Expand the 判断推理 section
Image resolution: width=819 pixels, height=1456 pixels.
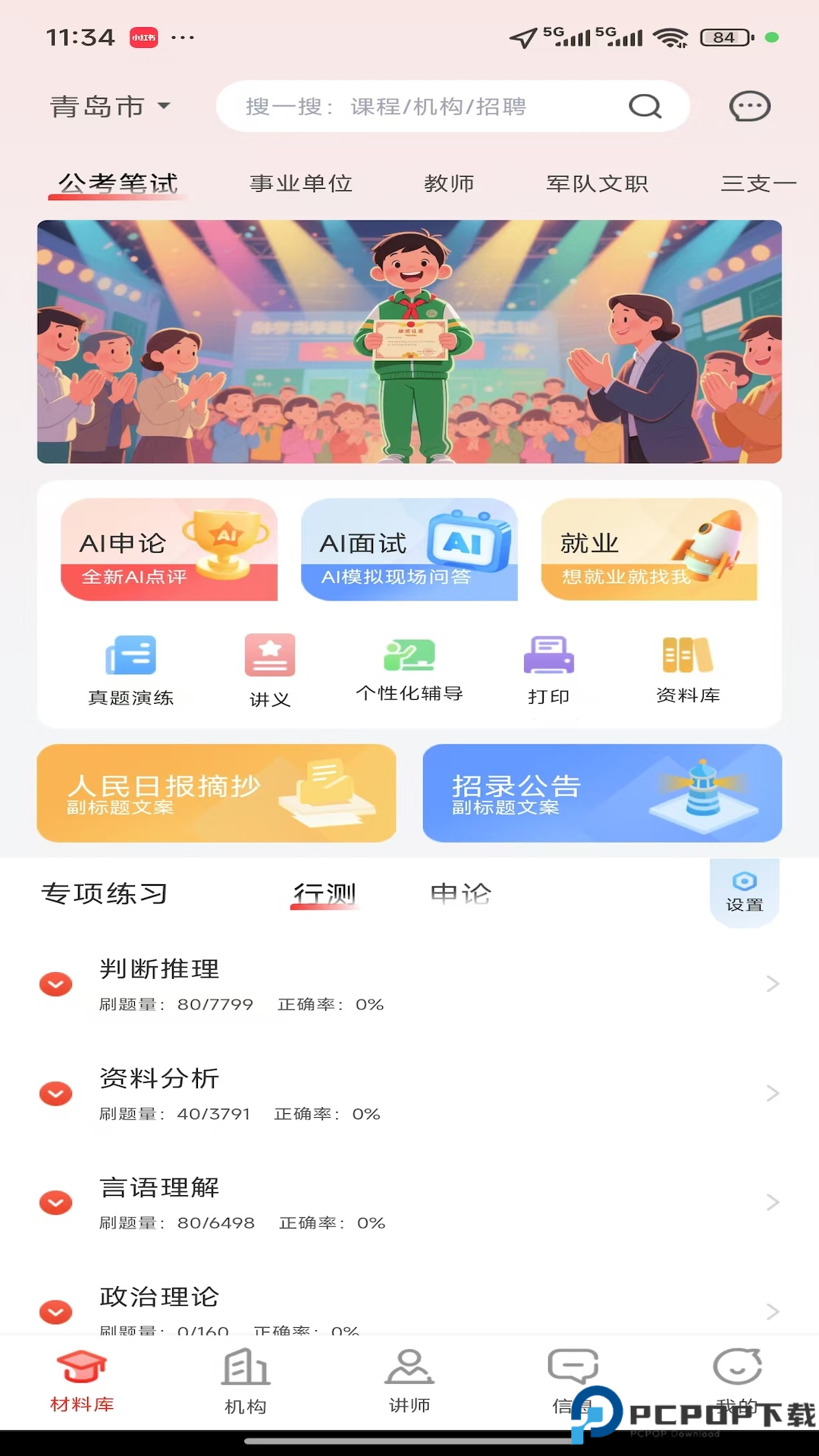tap(55, 984)
